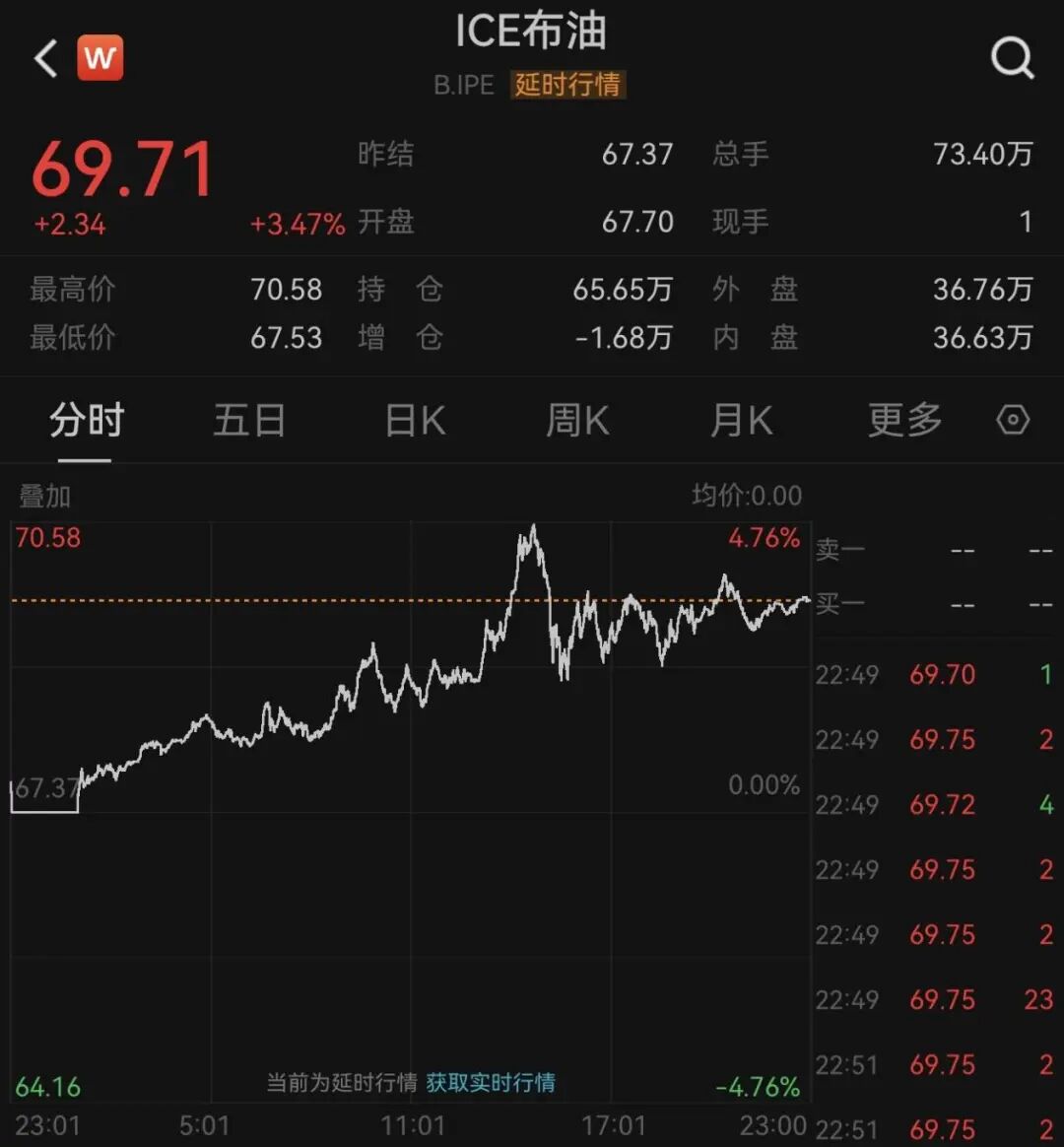
Task: Open the chart settings hexagon icon
Action: point(1013,421)
